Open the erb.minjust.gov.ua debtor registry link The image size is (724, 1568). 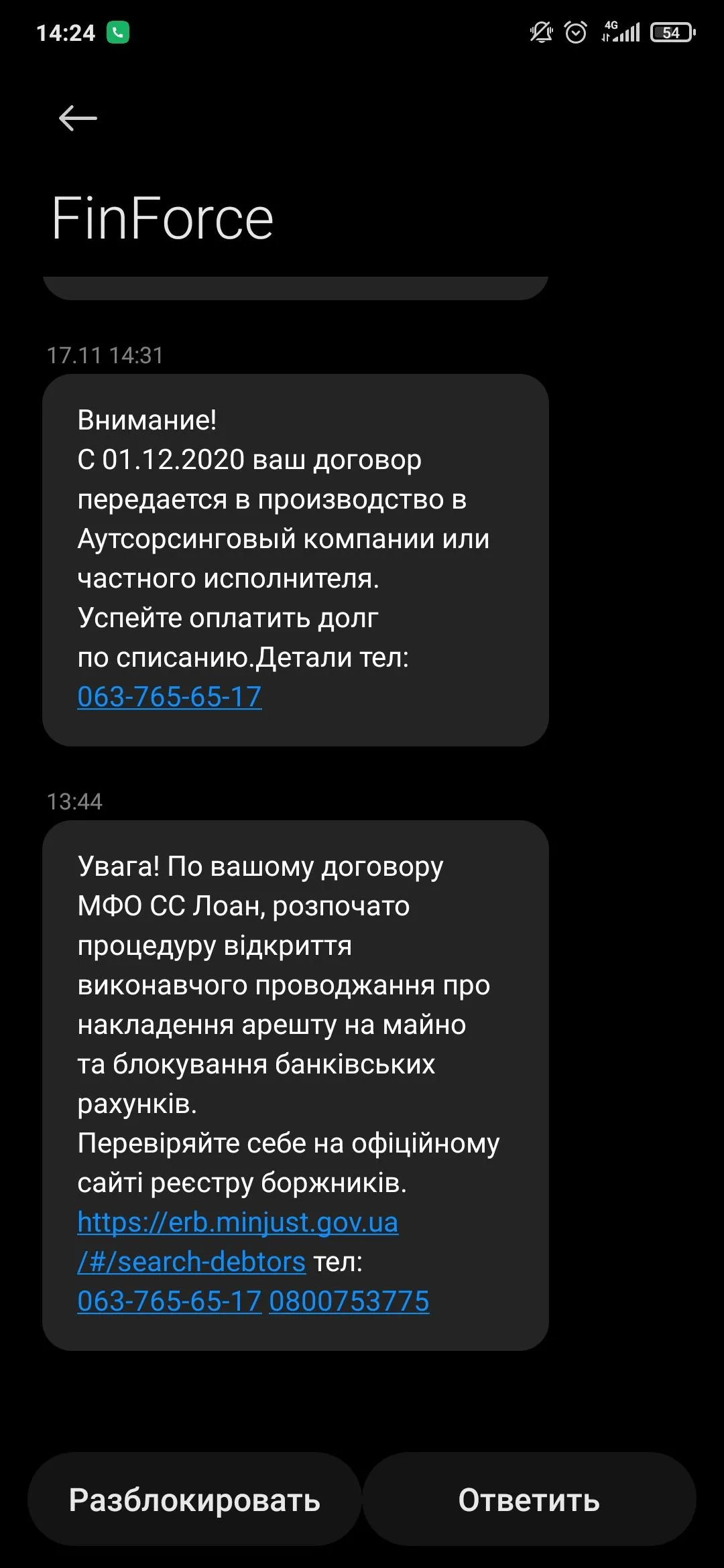237,1223
